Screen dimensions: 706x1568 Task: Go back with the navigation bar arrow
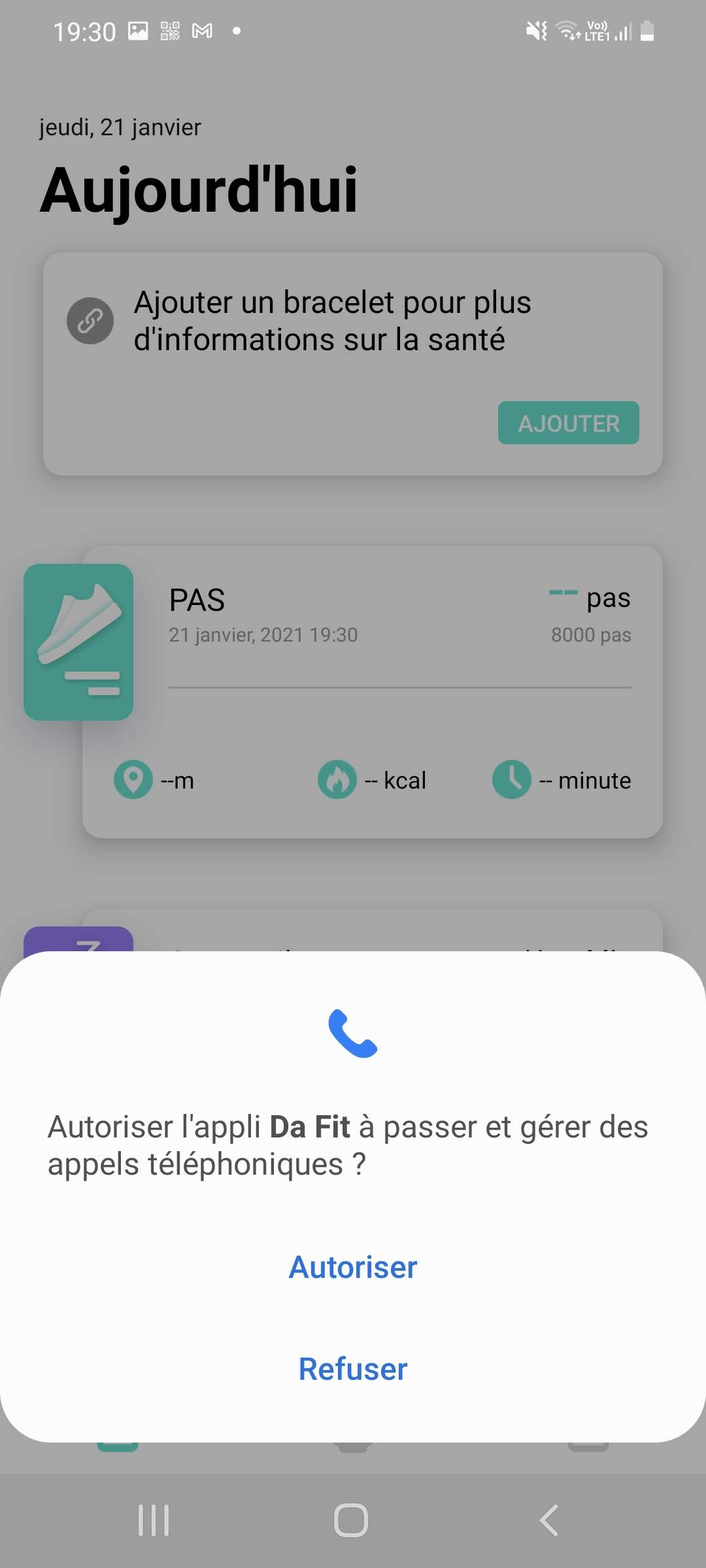pyautogui.click(x=549, y=1520)
